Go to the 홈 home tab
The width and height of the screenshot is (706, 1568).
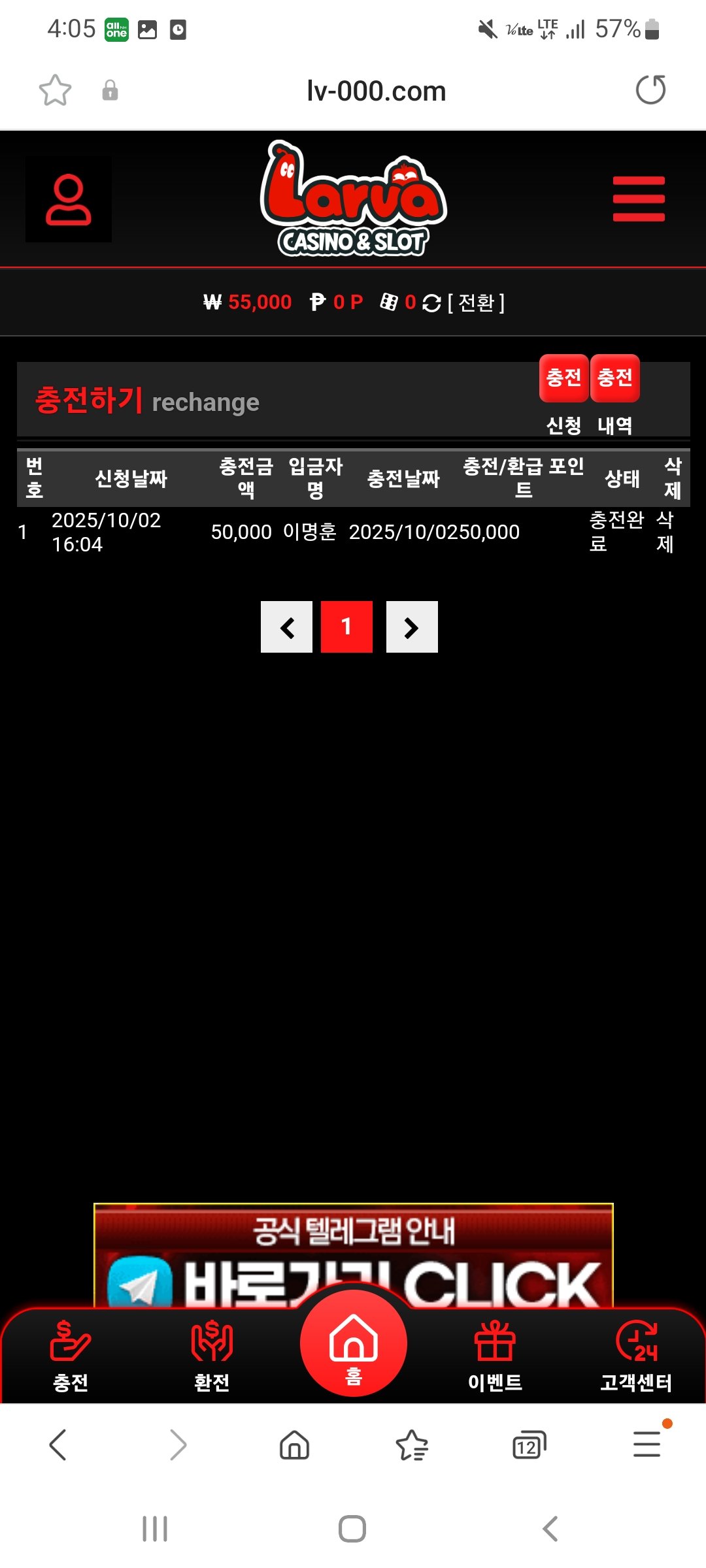click(x=353, y=1346)
